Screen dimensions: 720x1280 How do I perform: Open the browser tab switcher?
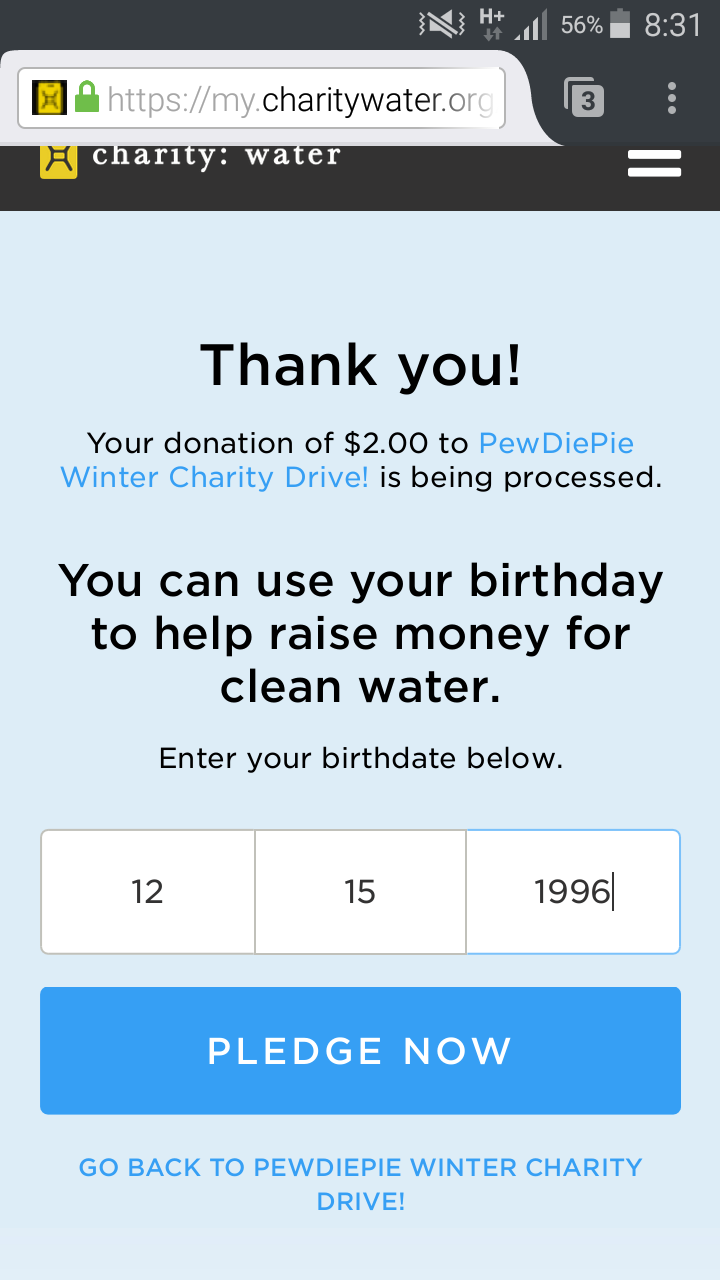coord(586,98)
